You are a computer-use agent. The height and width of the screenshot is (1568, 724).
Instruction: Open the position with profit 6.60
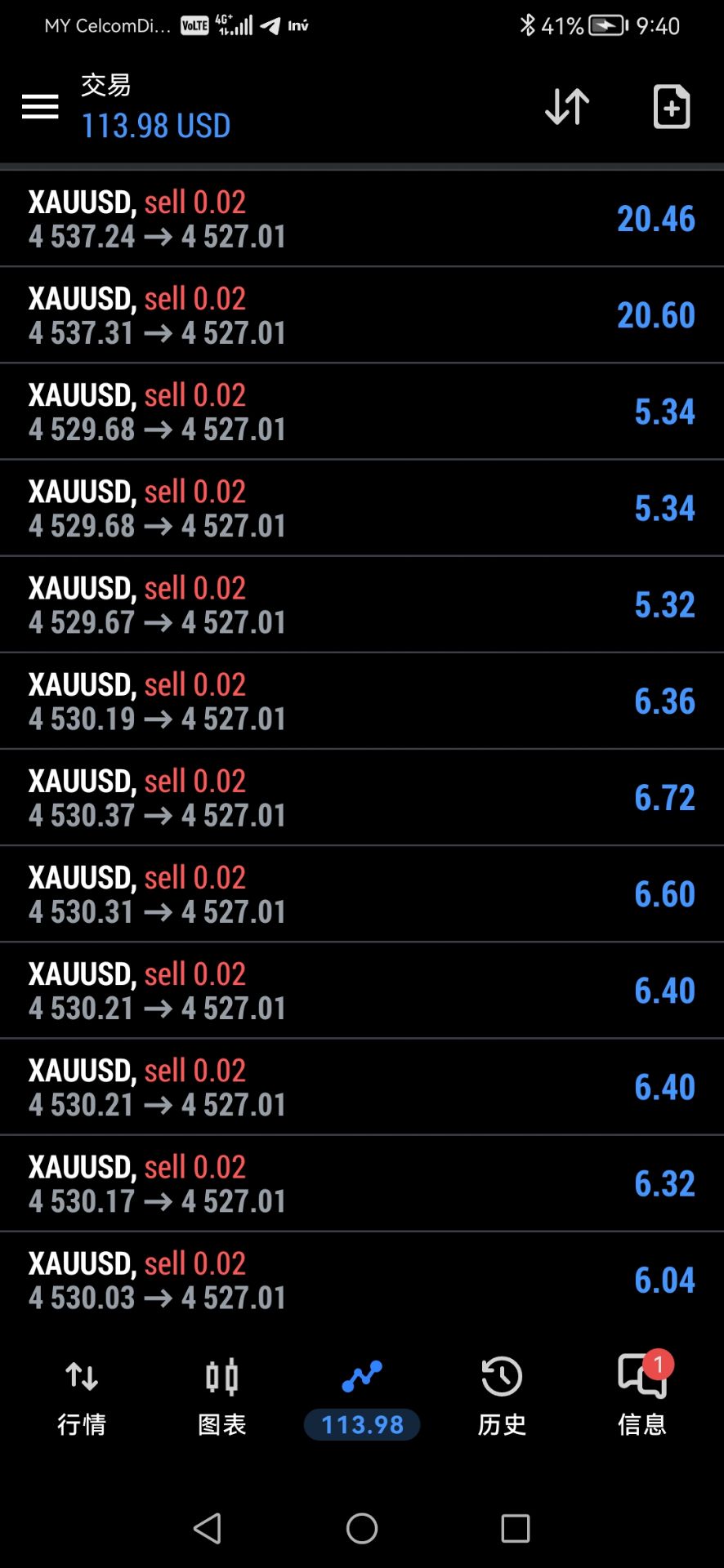point(362,893)
